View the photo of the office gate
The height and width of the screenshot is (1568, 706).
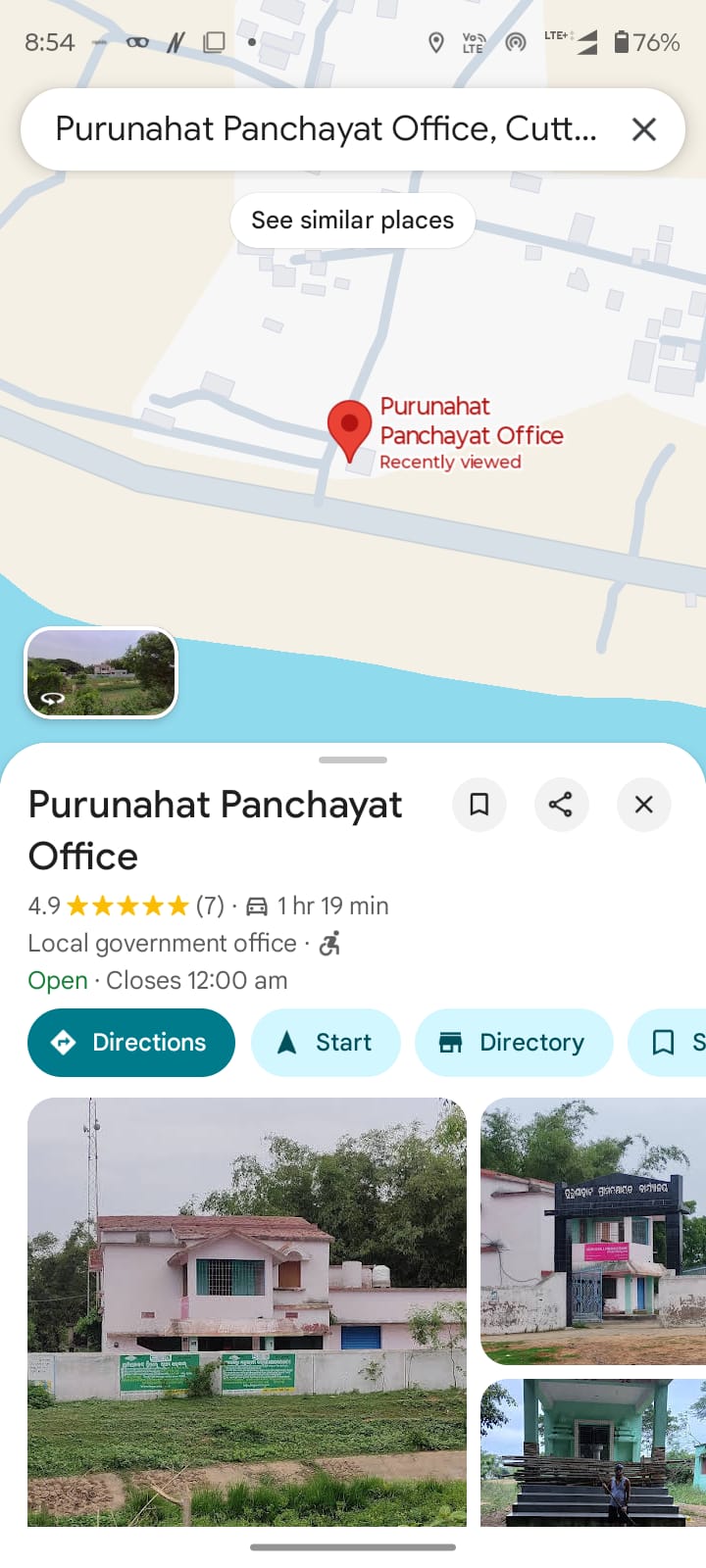tap(593, 1231)
